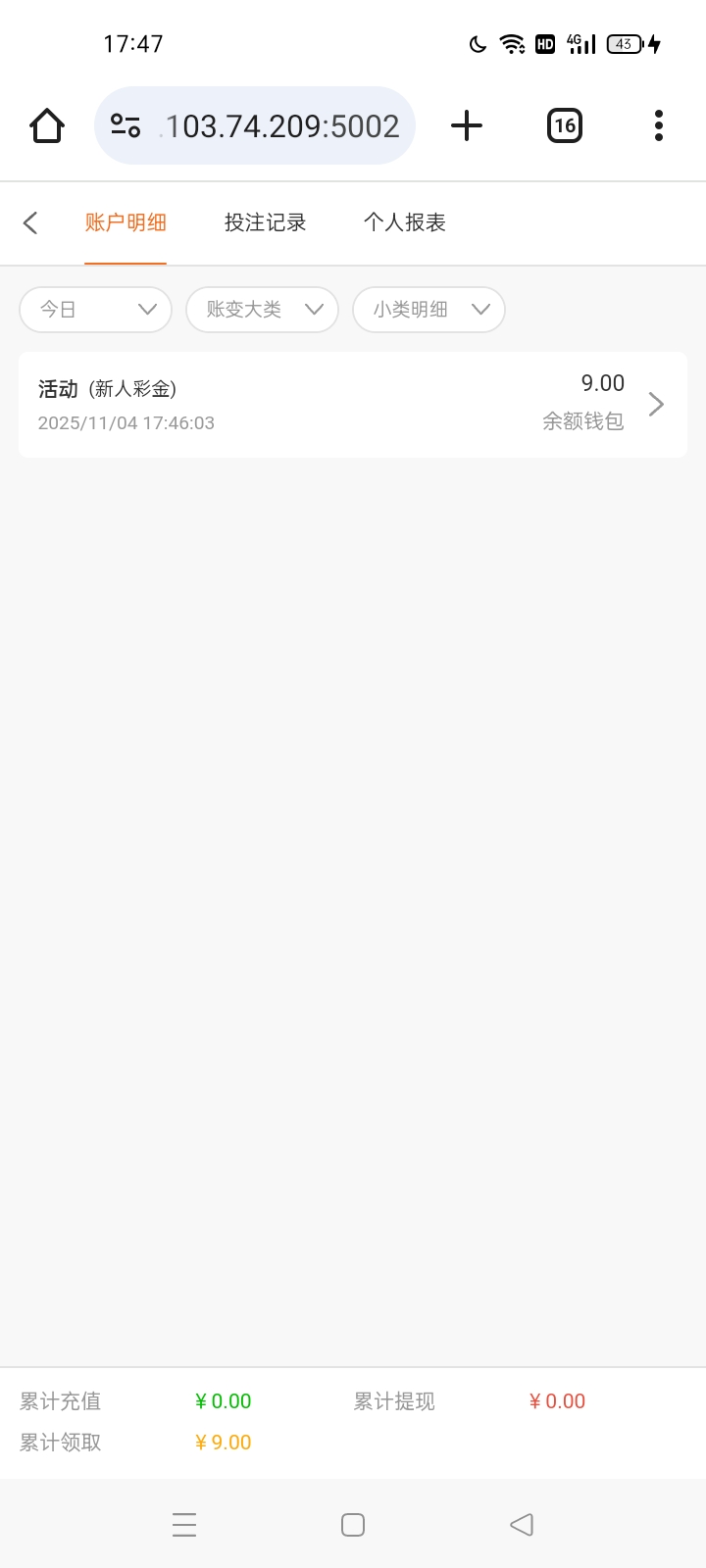706x1568 pixels.
Task: Switch to the 投注记录 tab
Action: pyautogui.click(x=265, y=222)
